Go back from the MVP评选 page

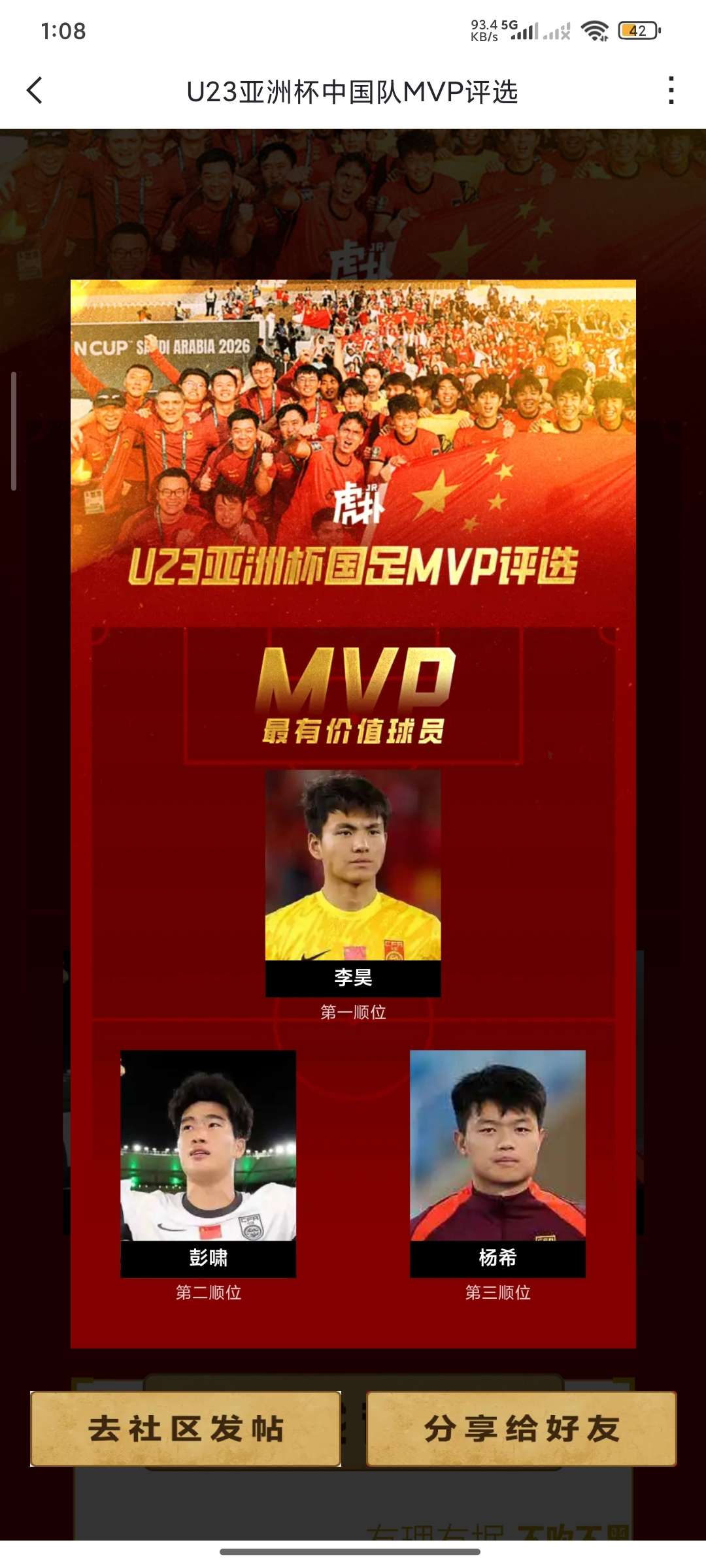coord(35,91)
